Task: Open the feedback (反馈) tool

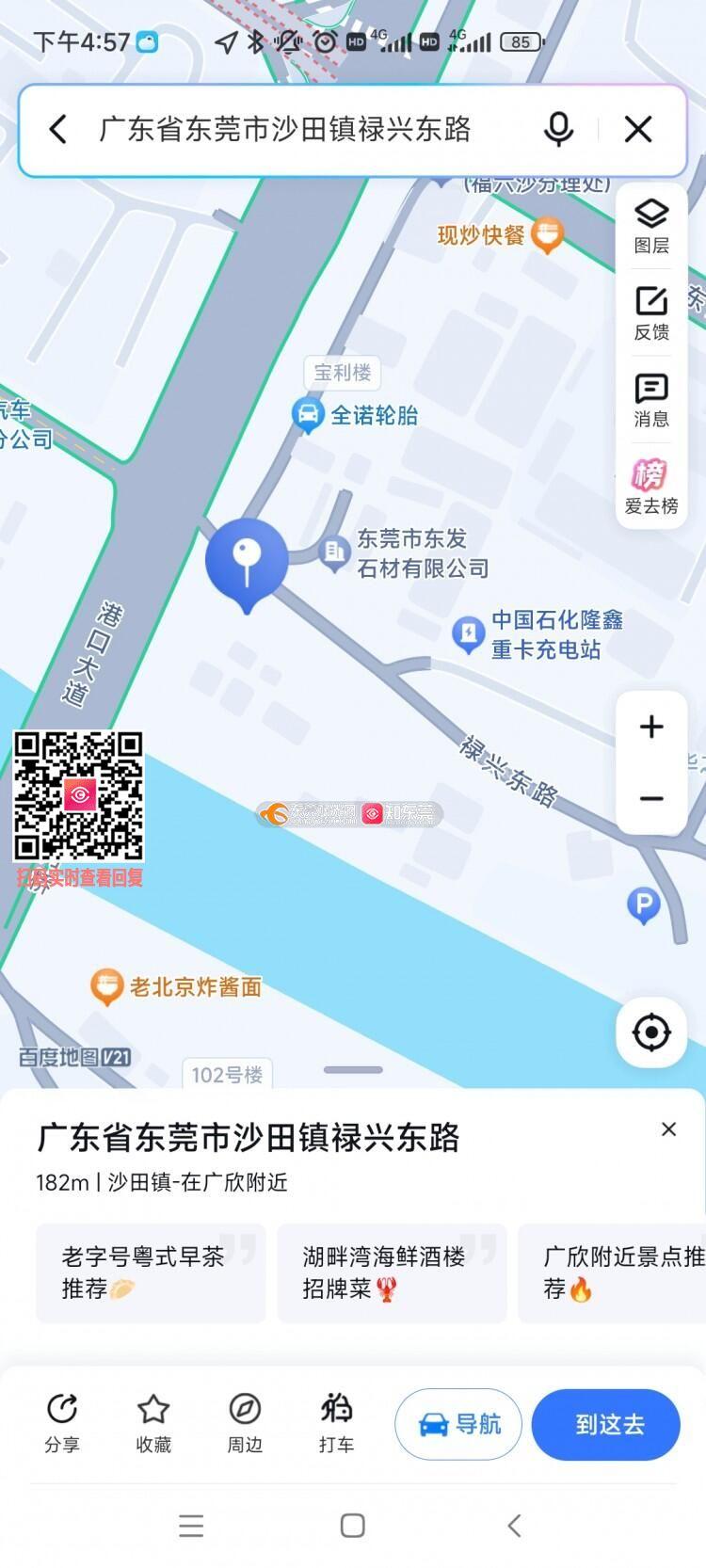Action: point(651,312)
